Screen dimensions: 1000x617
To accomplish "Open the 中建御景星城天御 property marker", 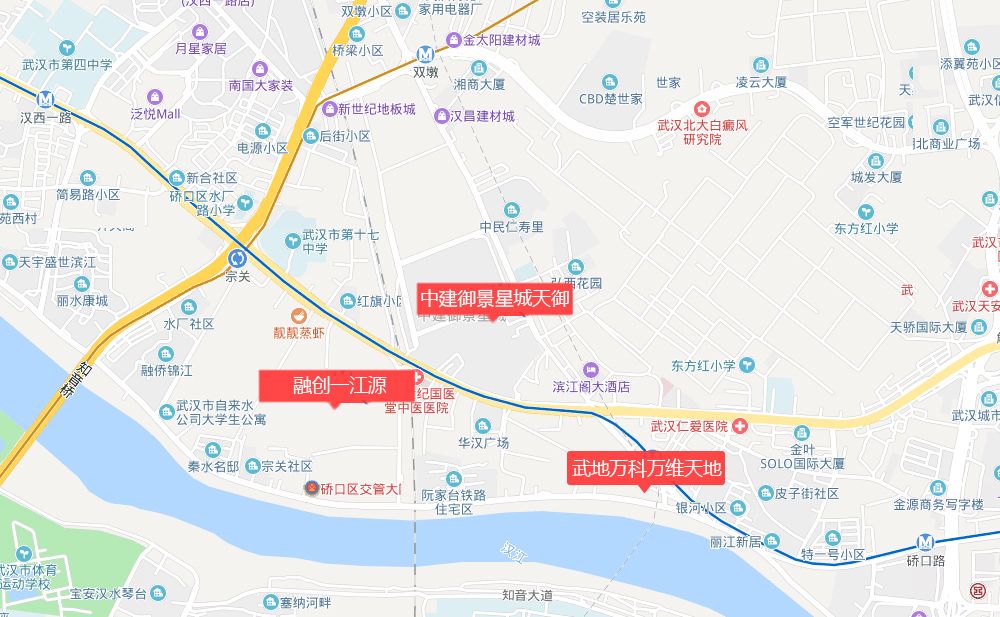I will coord(494,299).
